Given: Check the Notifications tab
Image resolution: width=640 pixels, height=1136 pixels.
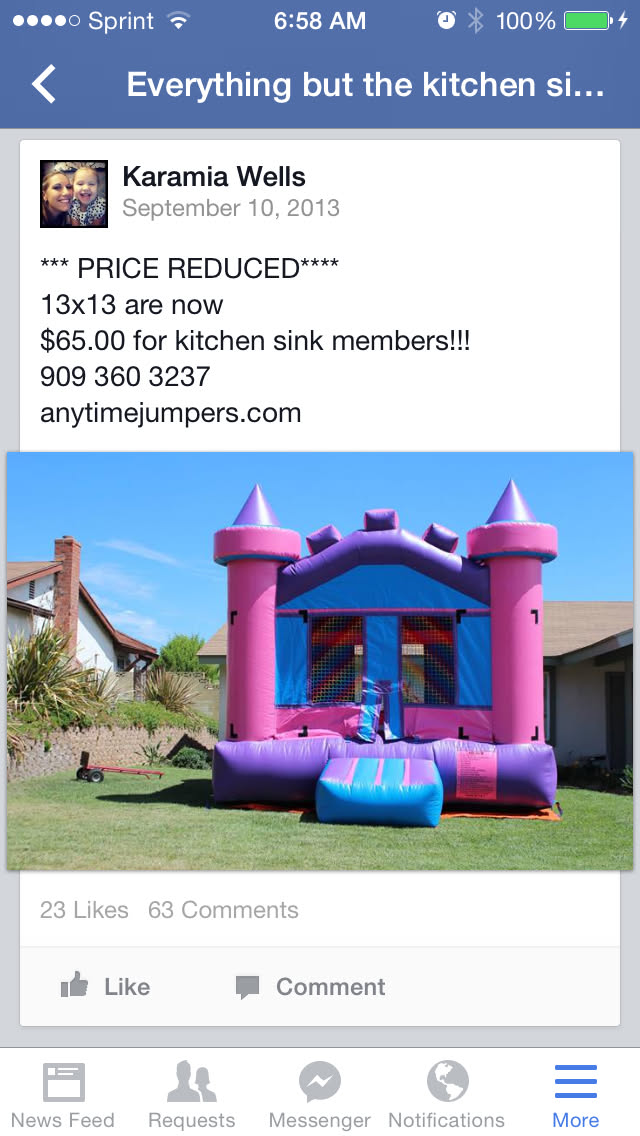Looking at the screenshot, I should tap(447, 1094).
